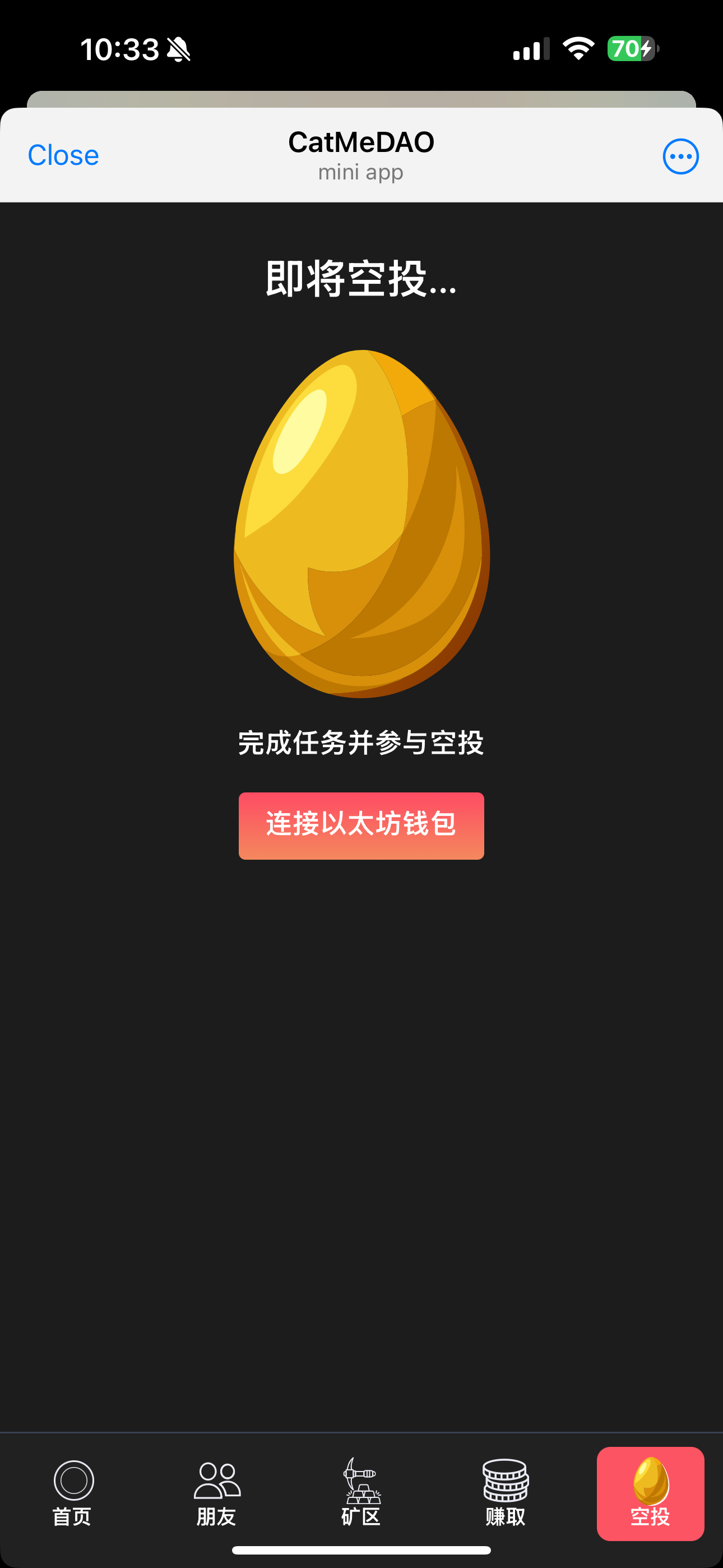Tap the 连接以太坊钱包 button
Image resolution: width=723 pixels, height=1568 pixels.
coord(361,825)
